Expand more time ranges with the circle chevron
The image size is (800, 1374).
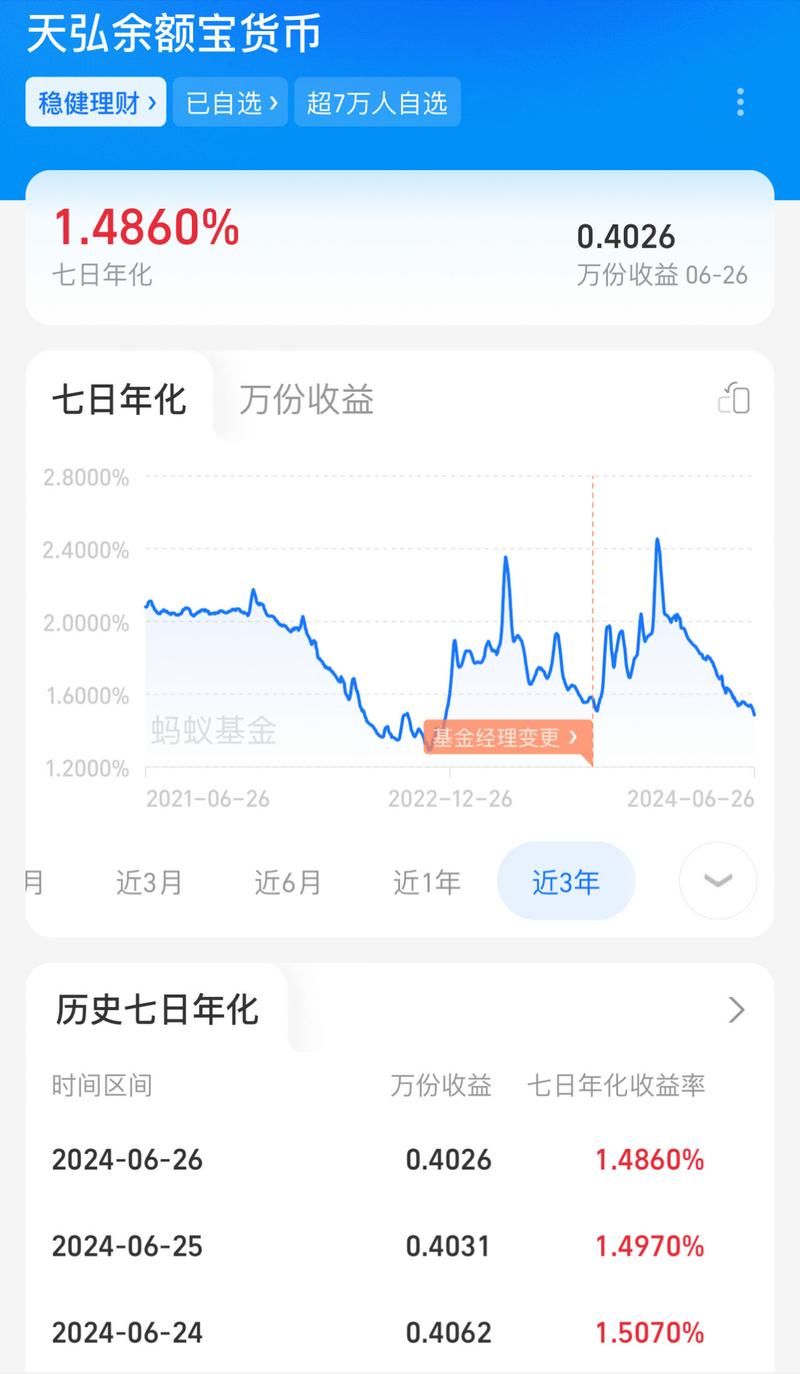click(717, 882)
